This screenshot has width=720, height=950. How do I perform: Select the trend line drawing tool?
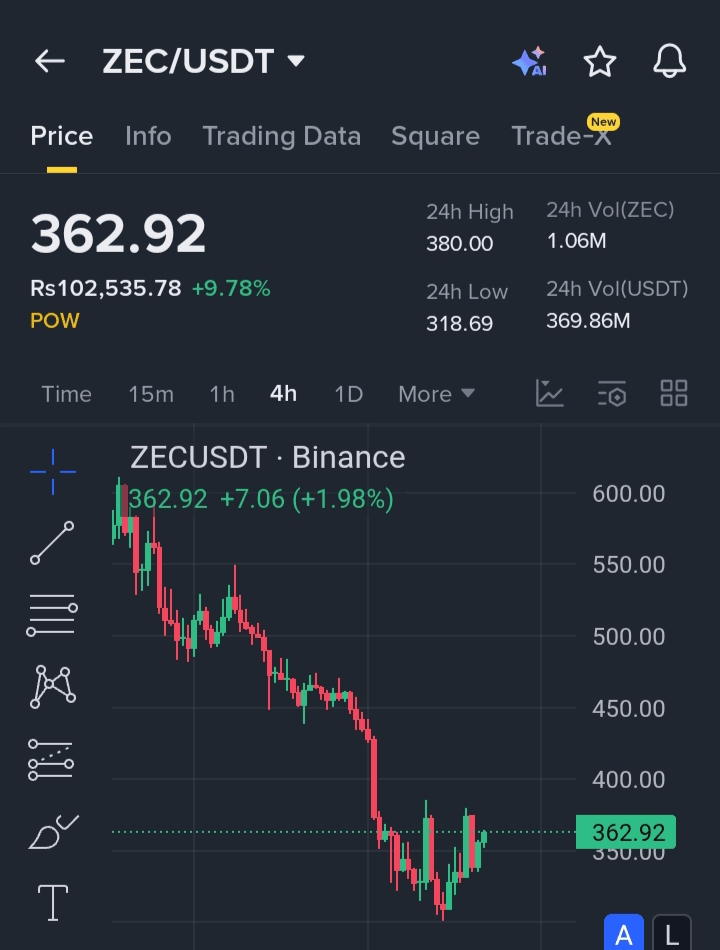tap(52, 542)
